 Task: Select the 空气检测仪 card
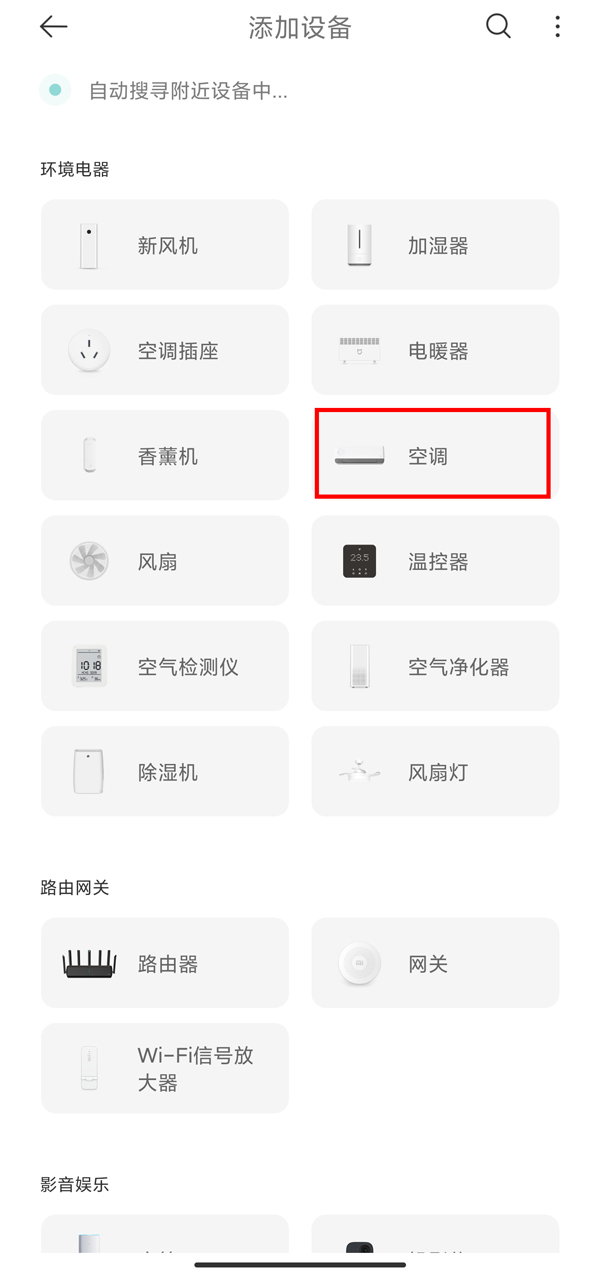165,666
